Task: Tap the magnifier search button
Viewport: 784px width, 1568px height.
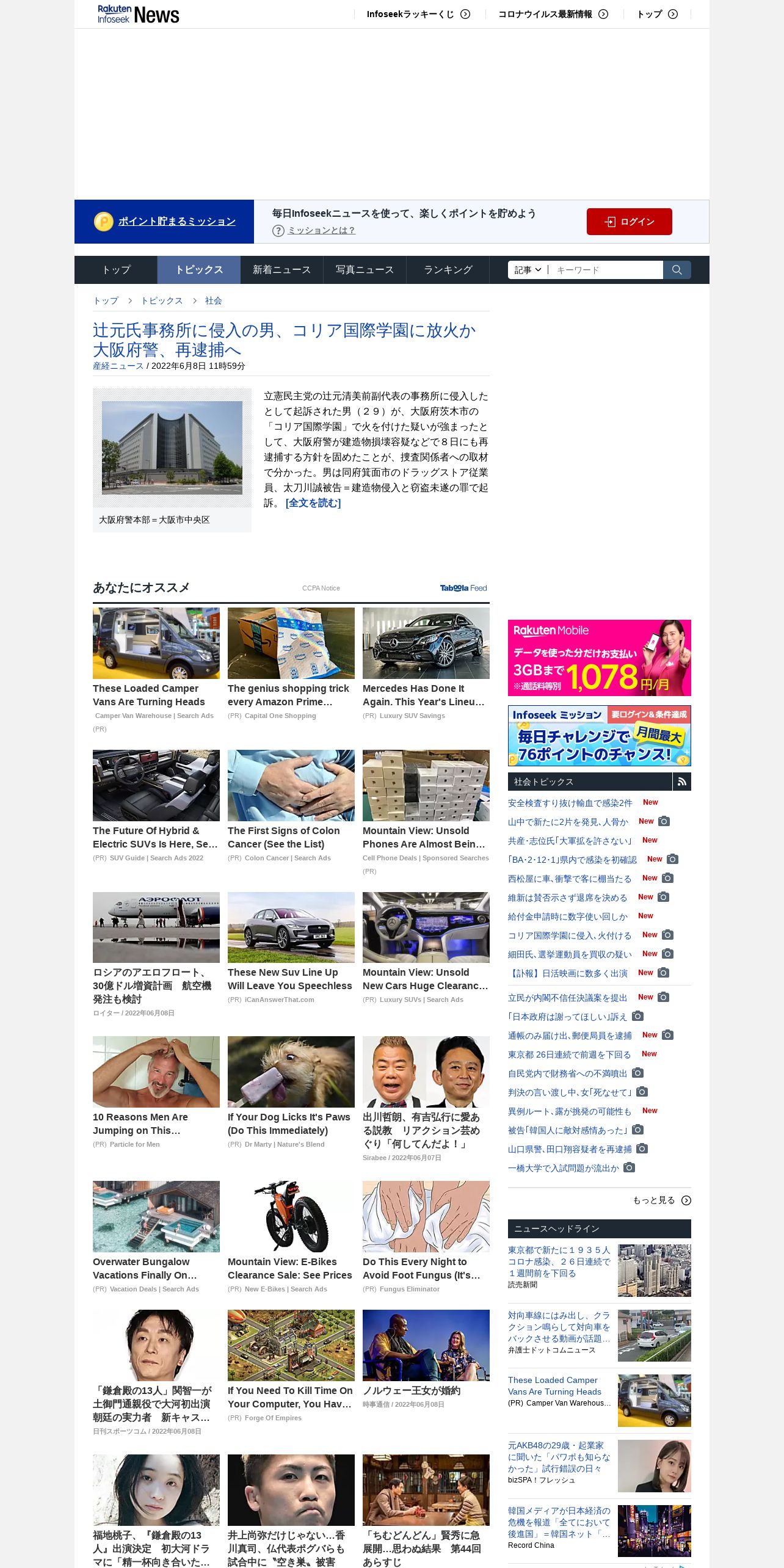Action: point(677,270)
